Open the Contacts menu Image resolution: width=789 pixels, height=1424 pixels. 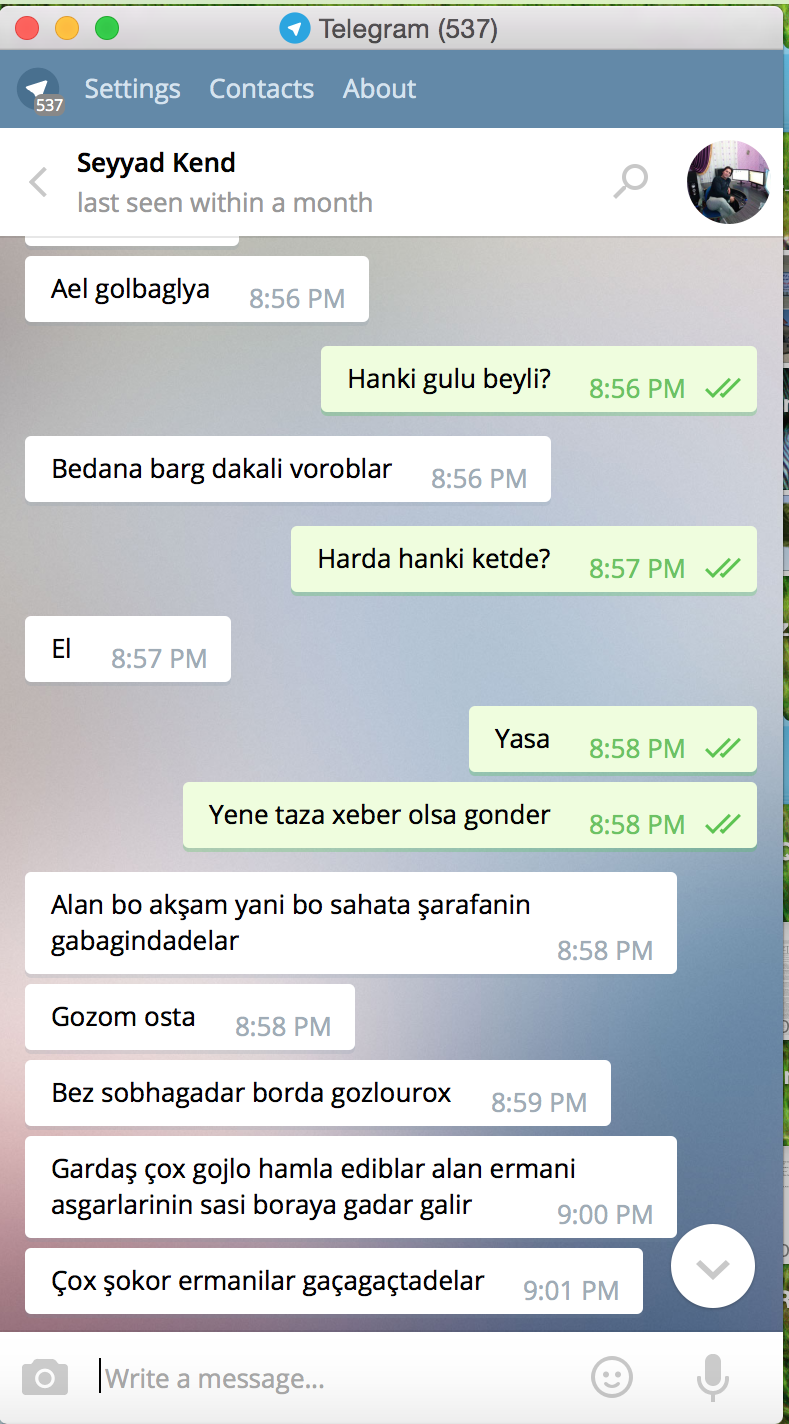pyautogui.click(x=261, y=89)
